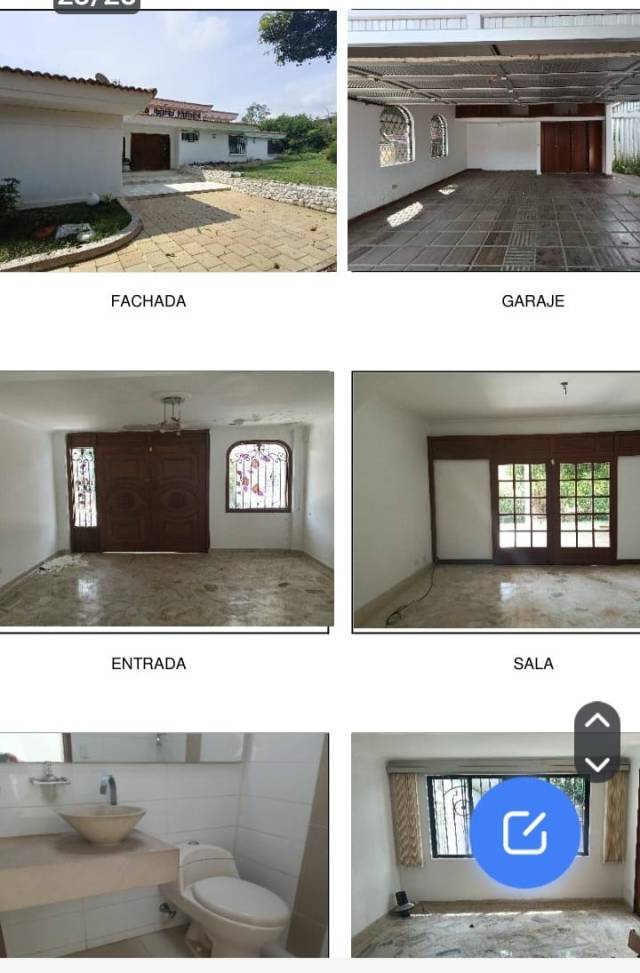Jump to the previous page with up chevron
Viewport: 640px width, 973px height.
(x=597, y=721)
